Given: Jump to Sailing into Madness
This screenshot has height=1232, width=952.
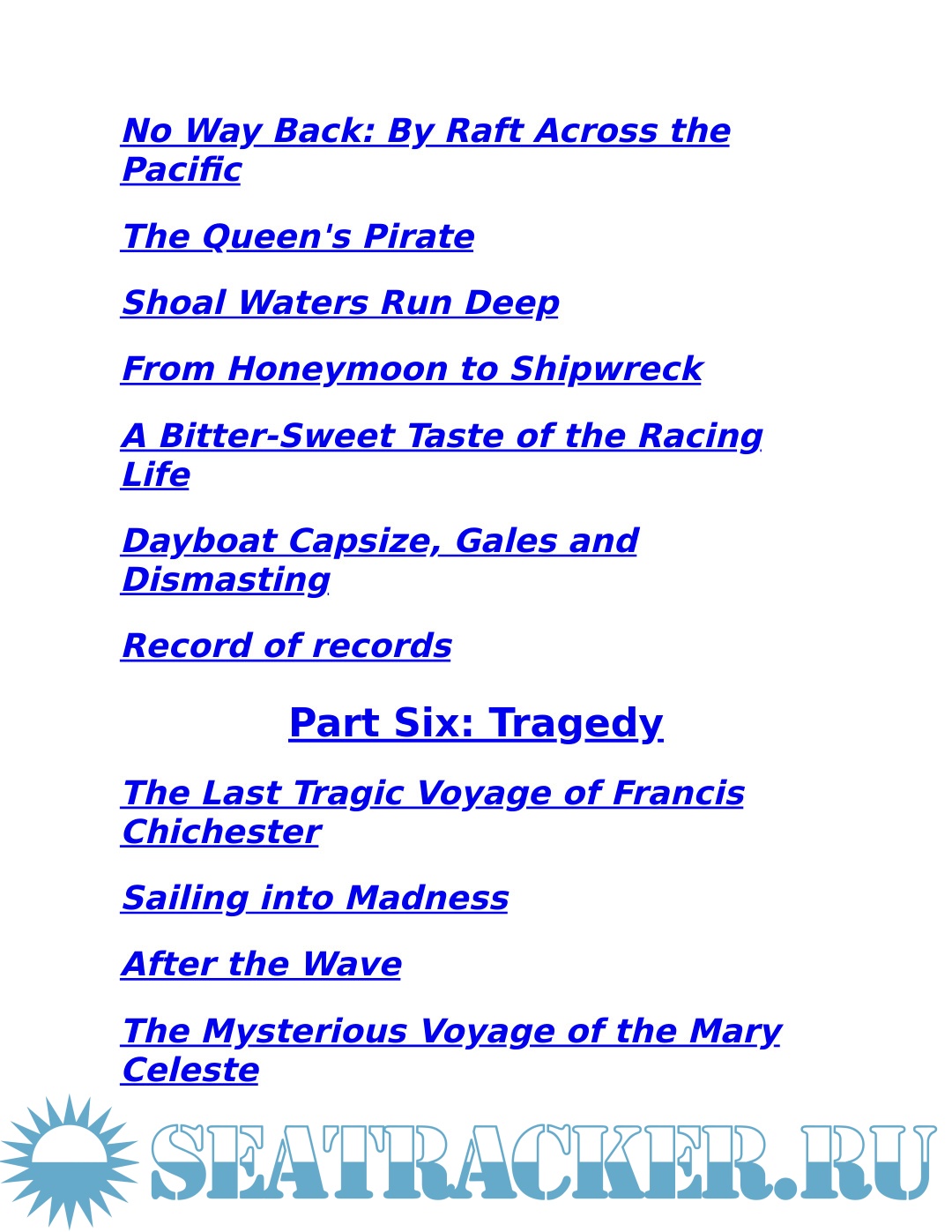Looking at the screenshot, I should [x=315, y=898].
